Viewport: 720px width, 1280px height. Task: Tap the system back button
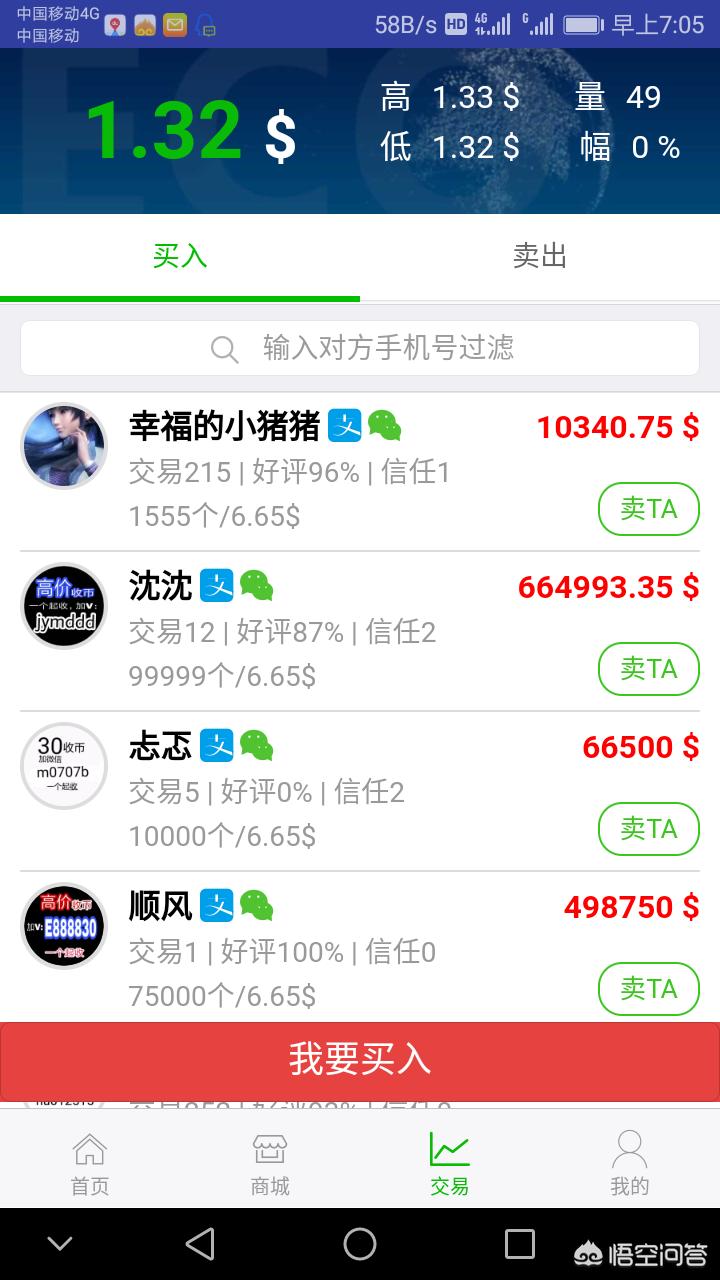(x=200, y=1244)
